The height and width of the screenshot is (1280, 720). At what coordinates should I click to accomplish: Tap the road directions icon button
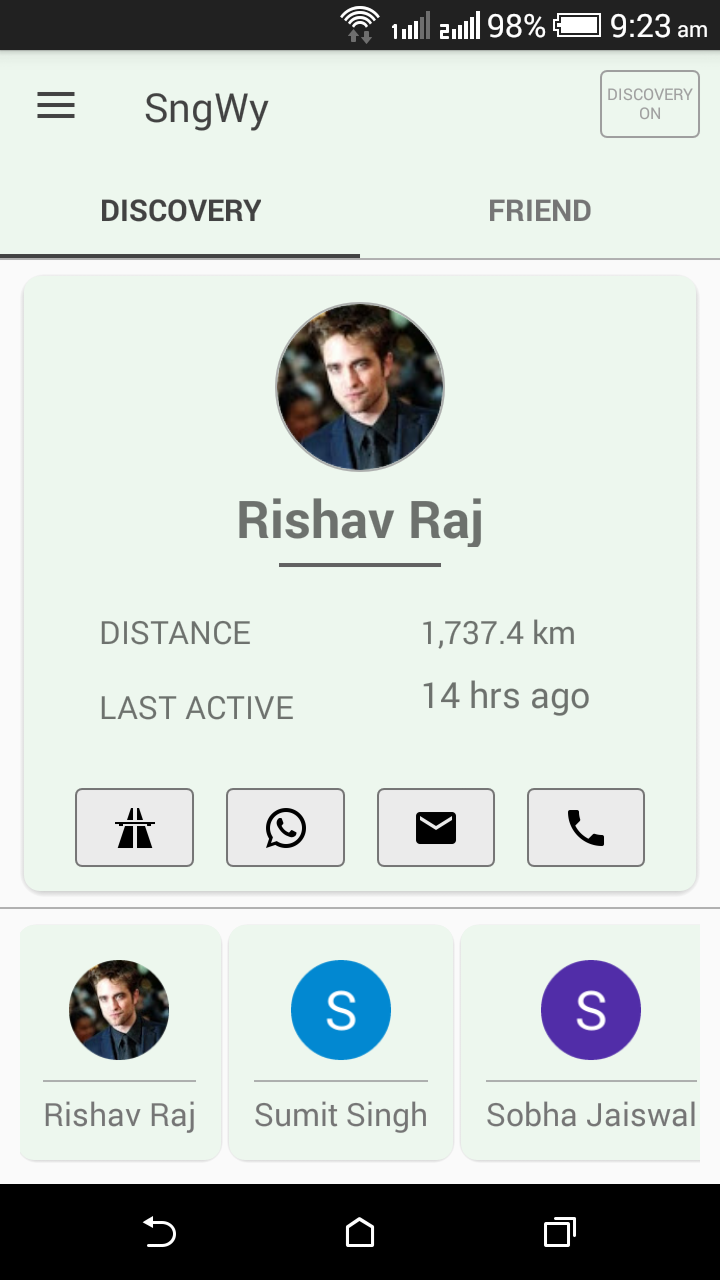134,827
